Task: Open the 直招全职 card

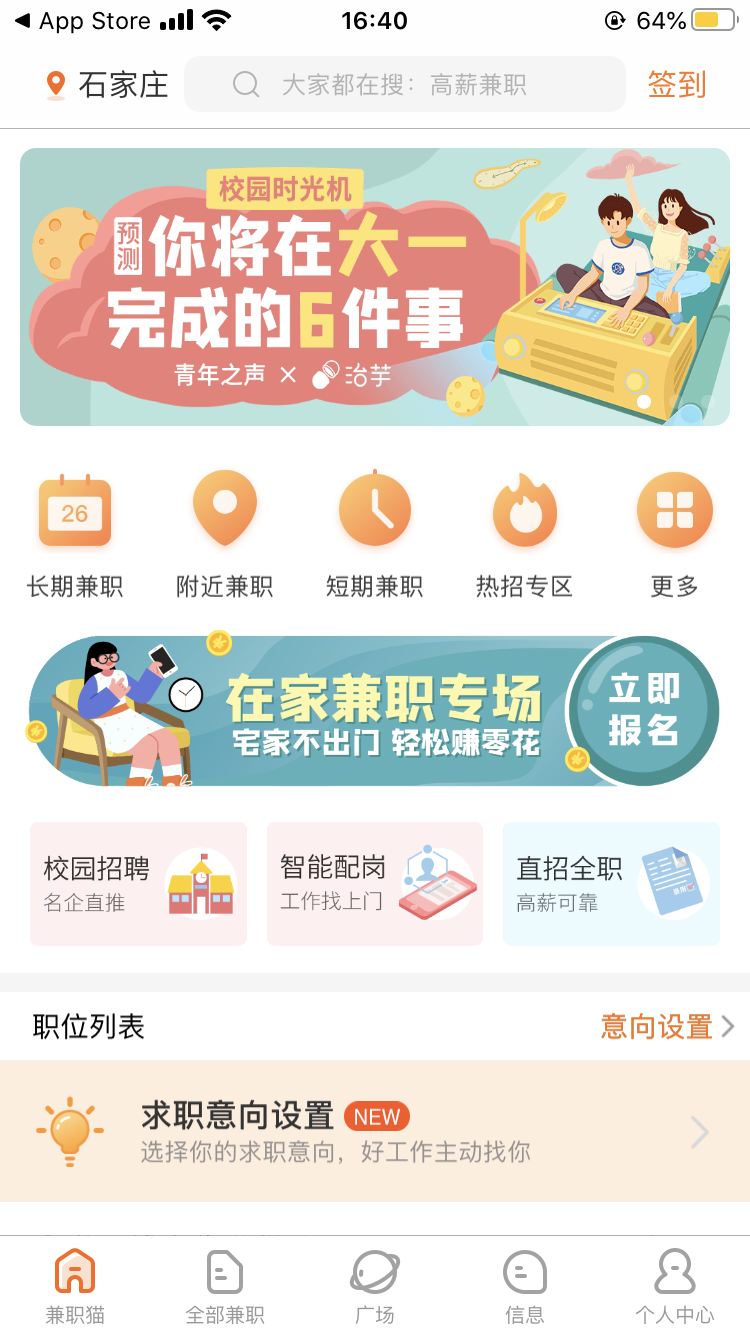Action: [x=611, y=884]
